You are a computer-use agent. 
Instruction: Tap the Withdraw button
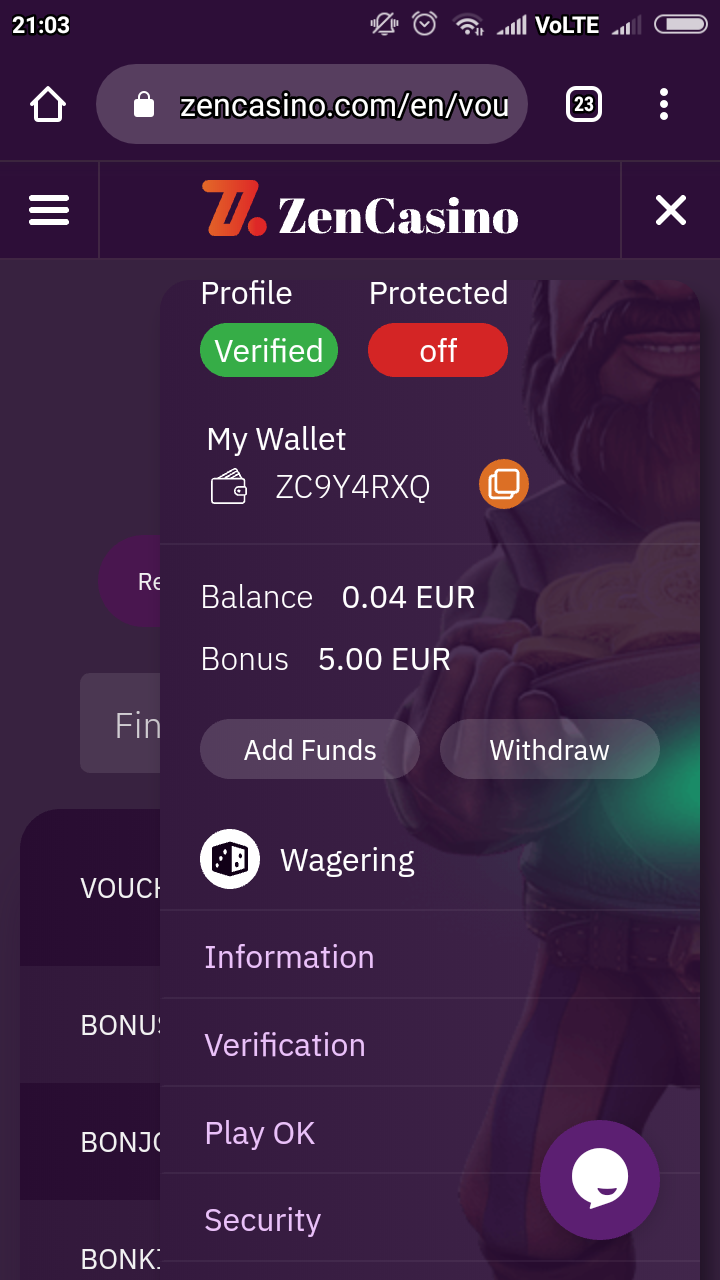tap(549, 750)
